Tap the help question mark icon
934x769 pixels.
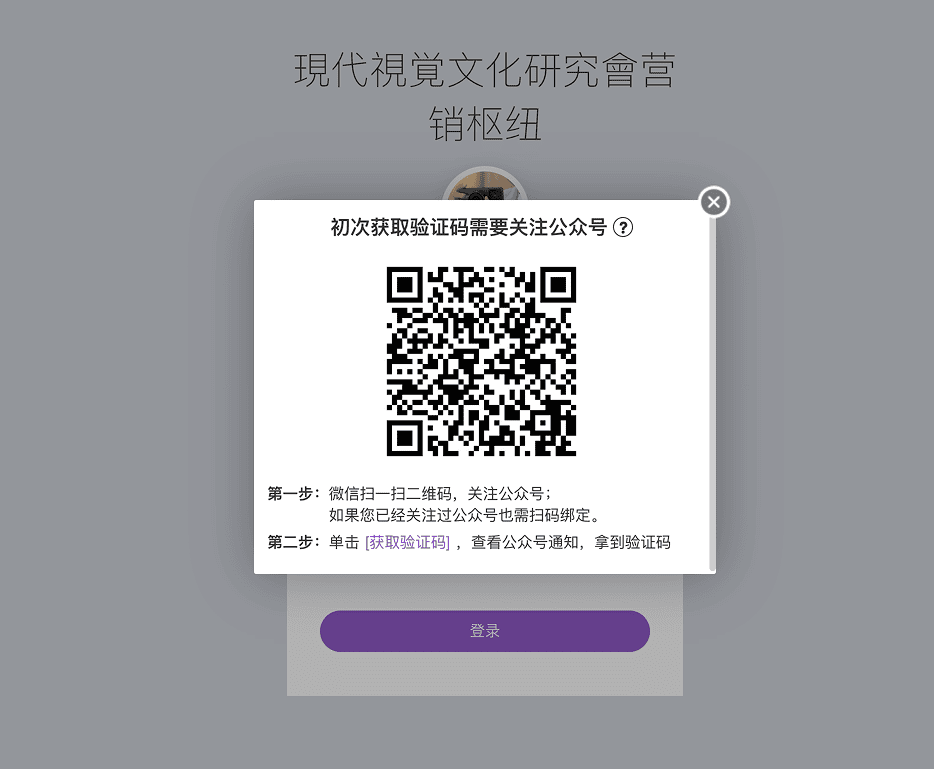pyautogui.click(x=623, y=228)
